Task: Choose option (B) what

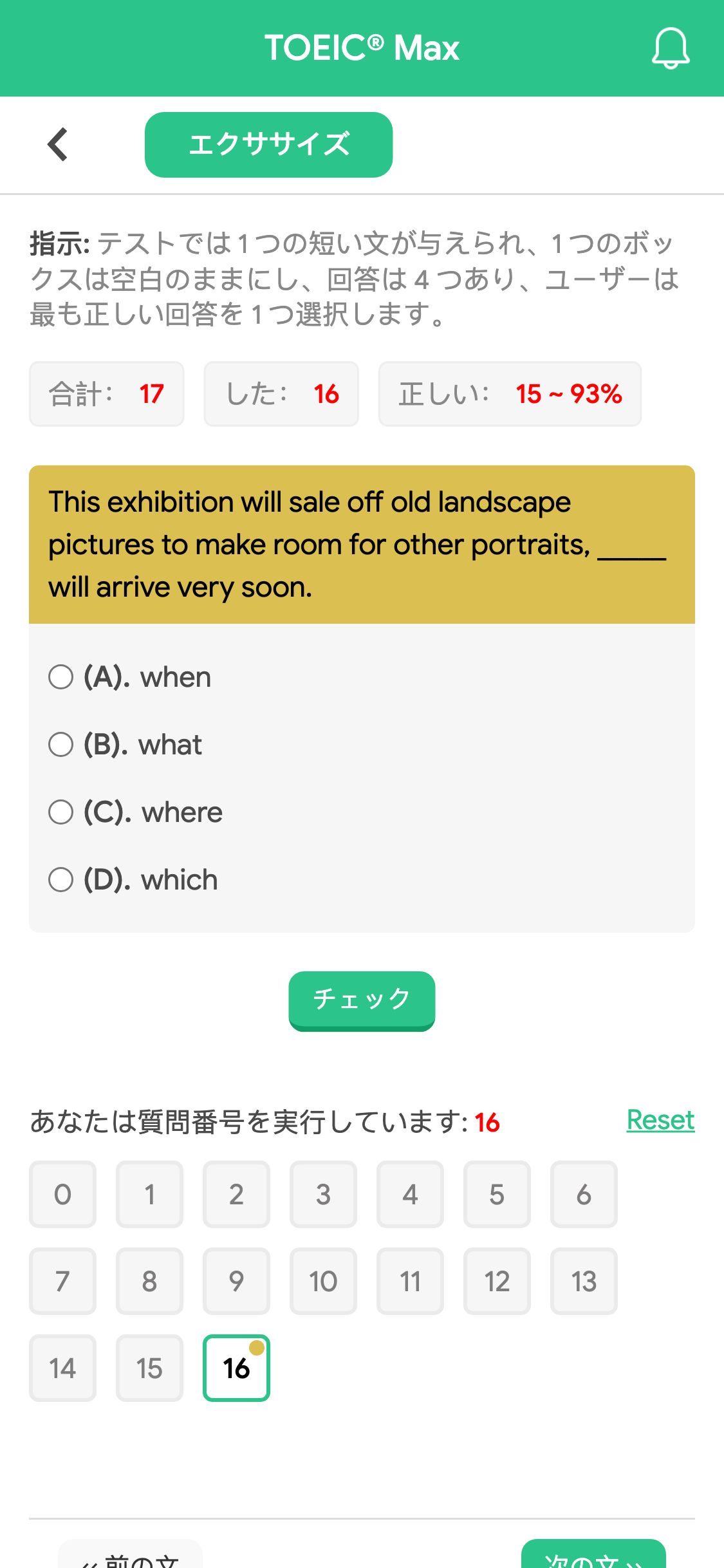Action: point(125,745)
